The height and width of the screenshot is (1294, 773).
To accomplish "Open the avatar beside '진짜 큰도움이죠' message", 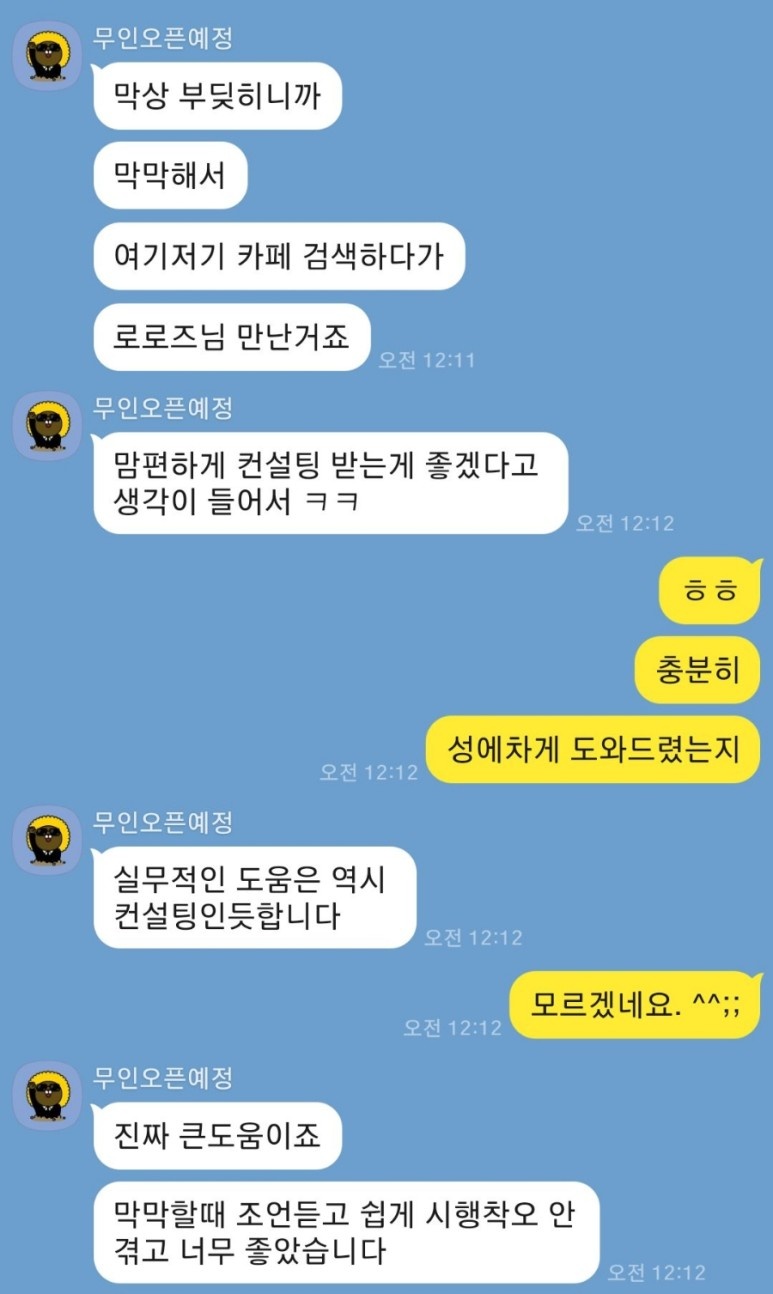I will click(x=47, y=1095).
